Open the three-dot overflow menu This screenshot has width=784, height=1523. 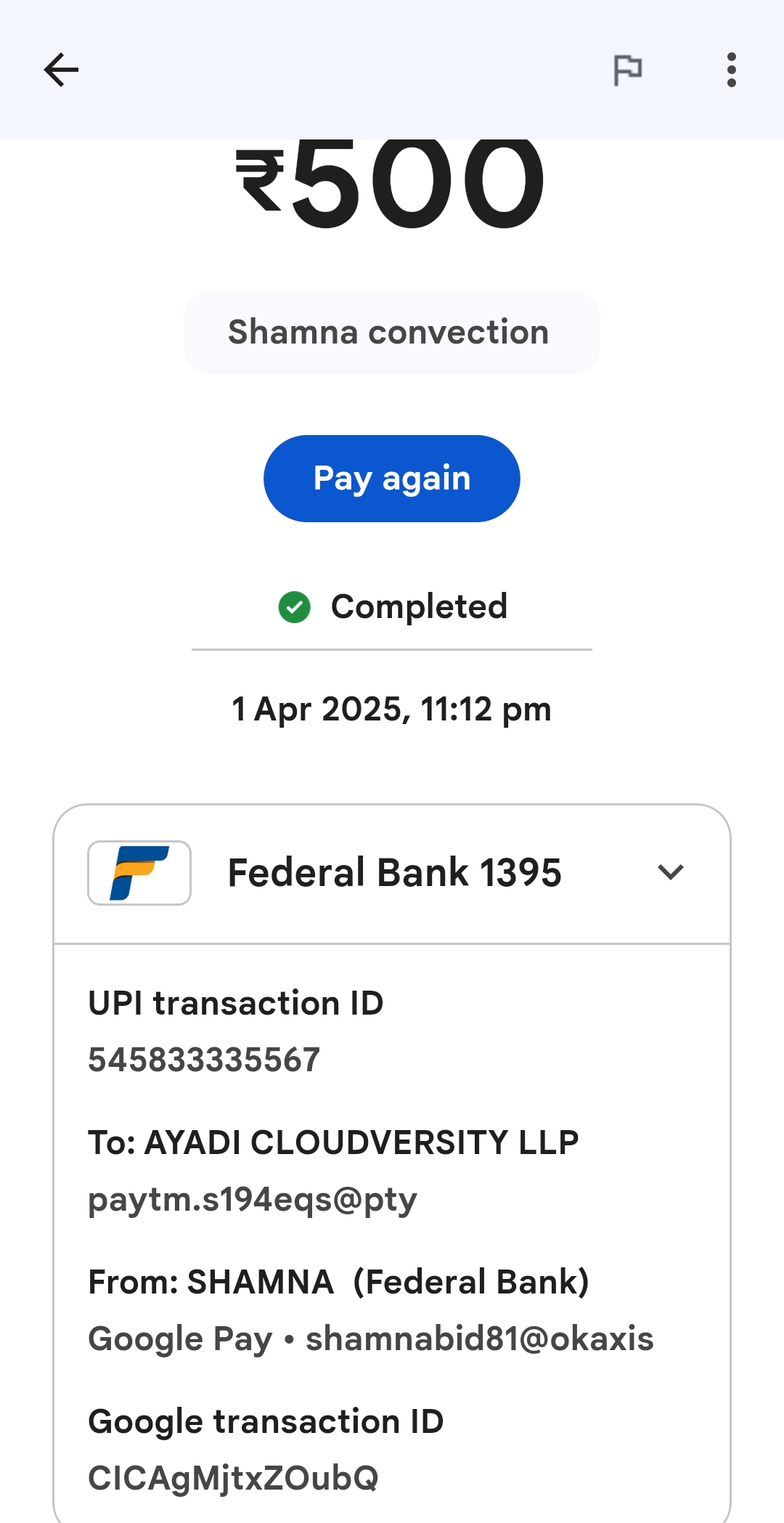(731, 70)
